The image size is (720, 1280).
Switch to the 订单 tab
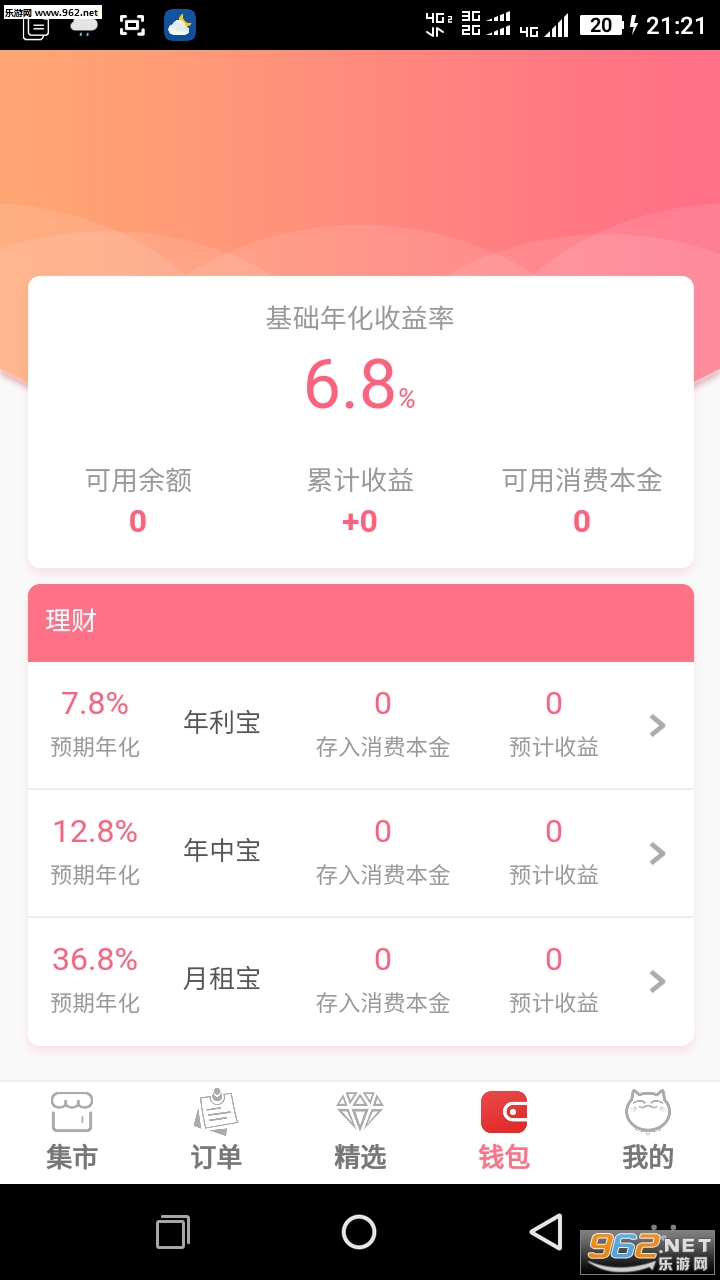(x=216, y=1132)
